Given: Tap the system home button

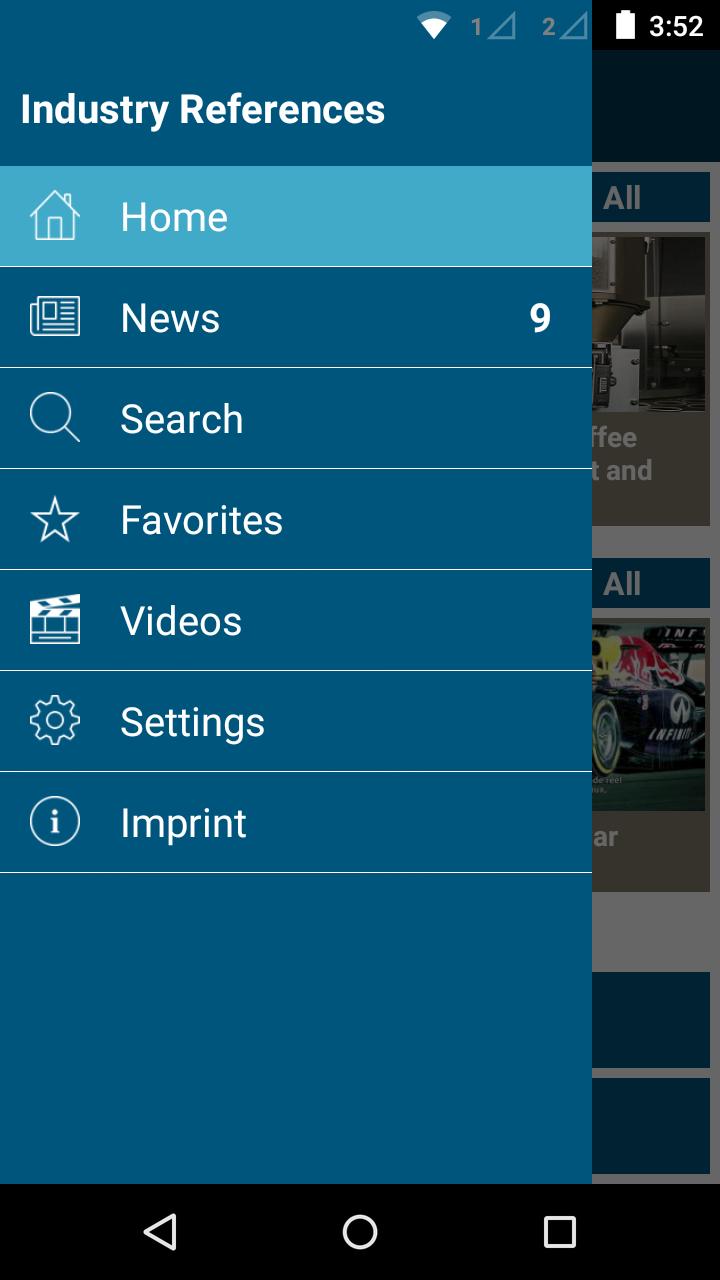Looking at the screenshot, I should pyautogui.click(x=360, y=1232).
